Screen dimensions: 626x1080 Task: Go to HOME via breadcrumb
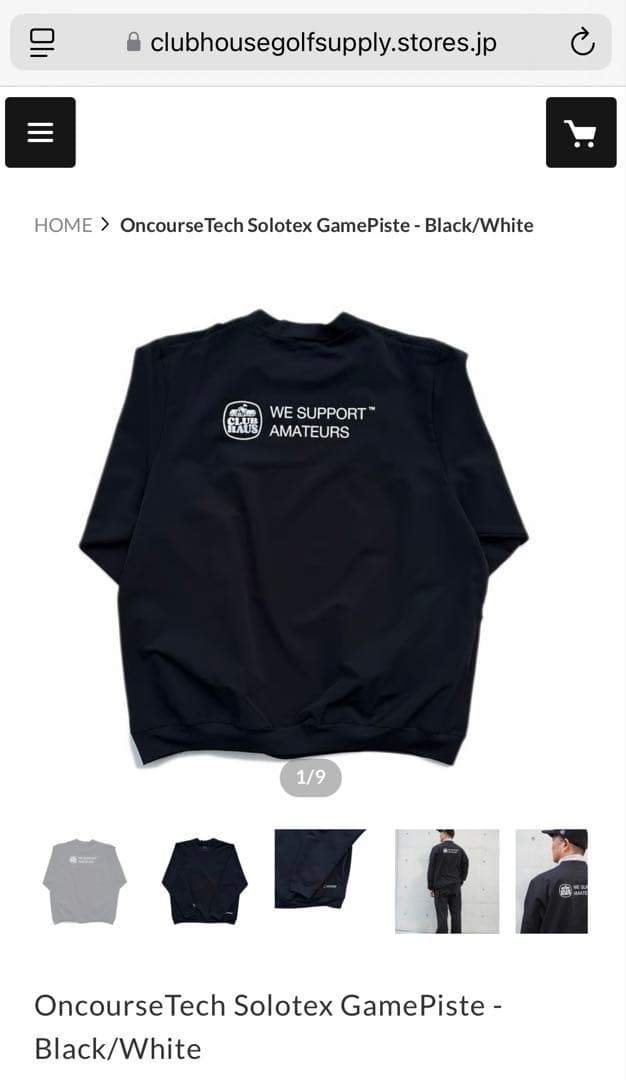pos(63,225)
